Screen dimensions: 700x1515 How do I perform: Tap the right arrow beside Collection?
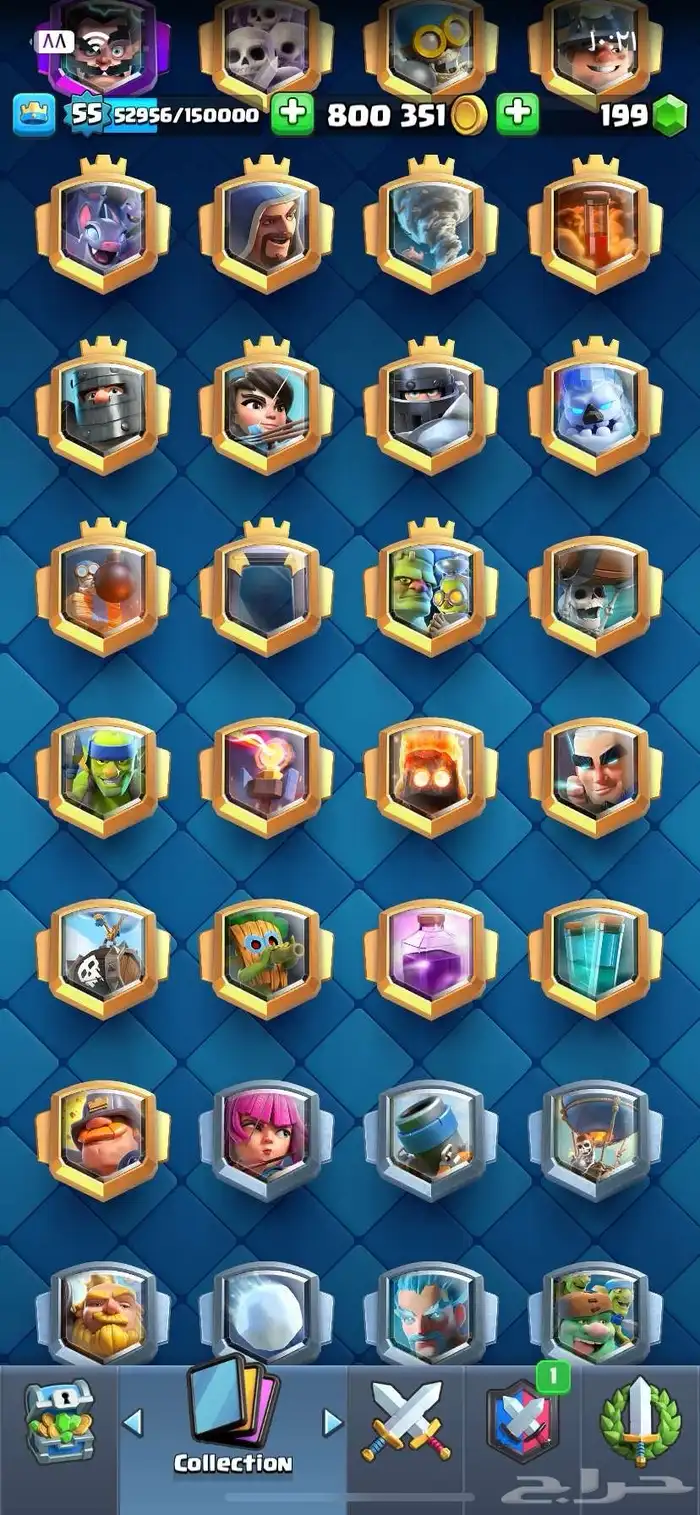333,1421
